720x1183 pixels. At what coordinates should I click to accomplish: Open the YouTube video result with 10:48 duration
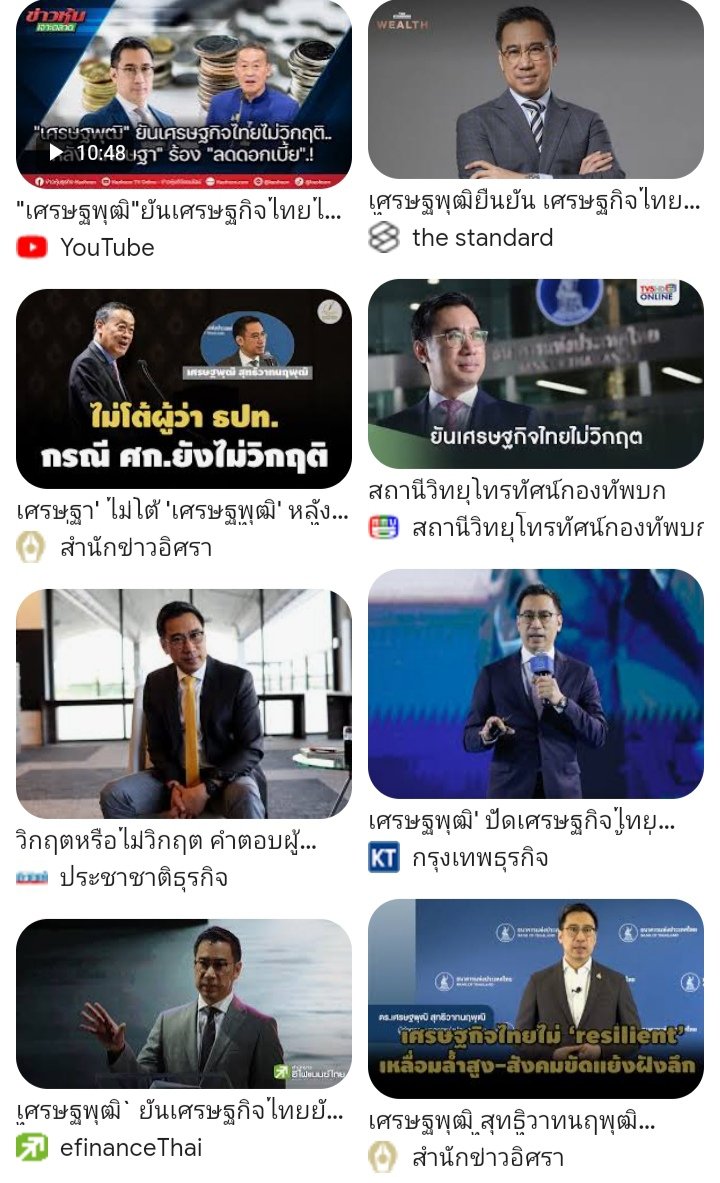click(183, 94)
